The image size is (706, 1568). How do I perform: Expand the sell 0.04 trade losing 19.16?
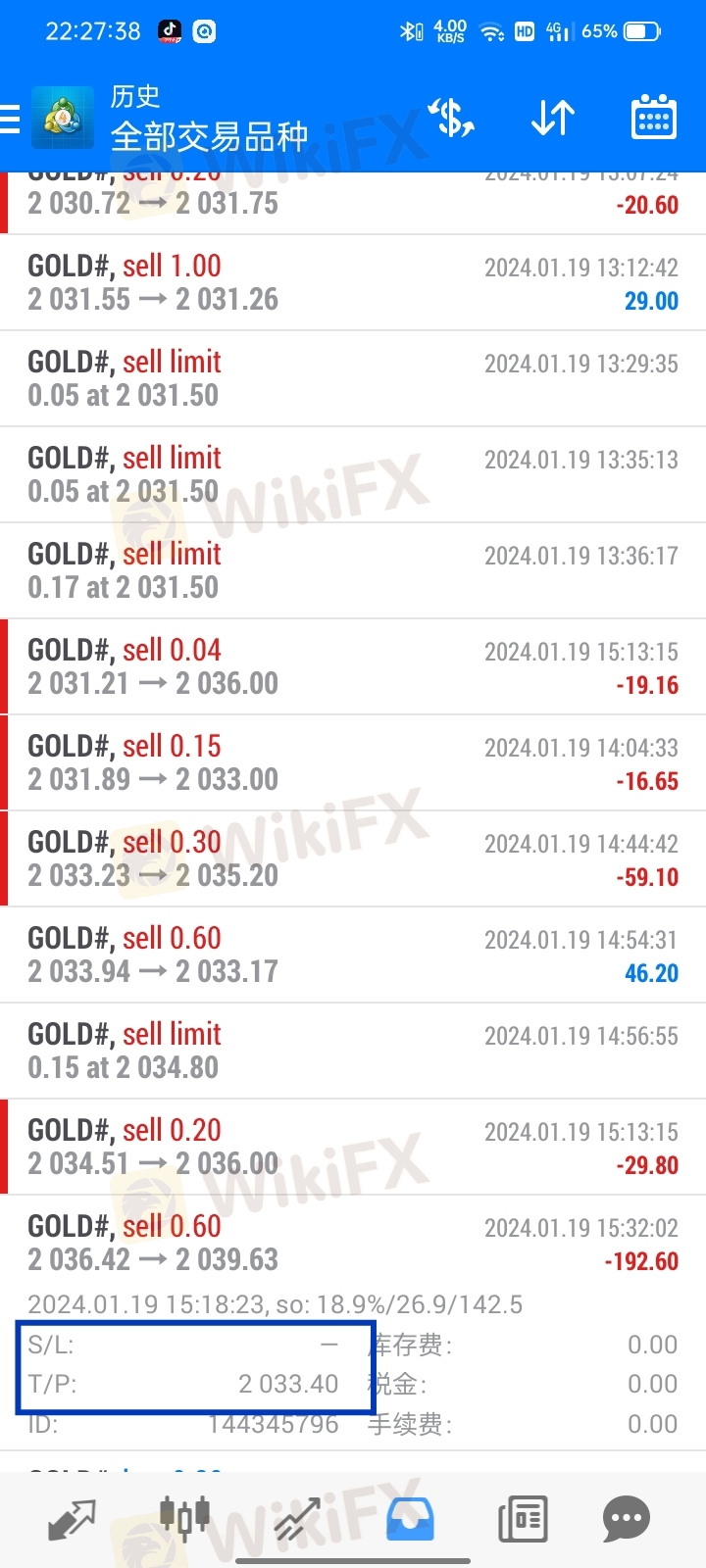click(x=353, y=666)
